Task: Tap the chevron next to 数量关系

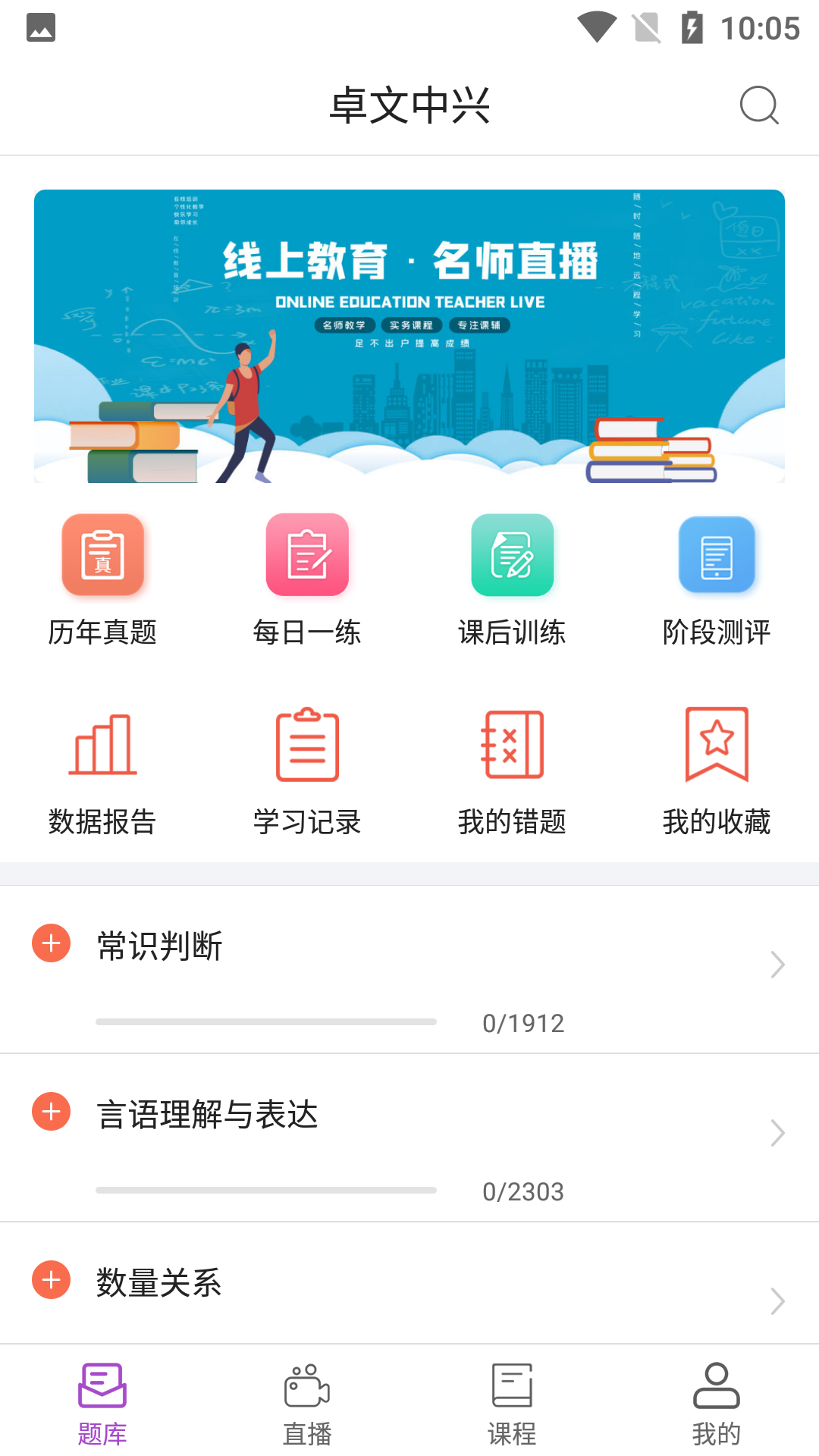Action: pos(778,1301)
